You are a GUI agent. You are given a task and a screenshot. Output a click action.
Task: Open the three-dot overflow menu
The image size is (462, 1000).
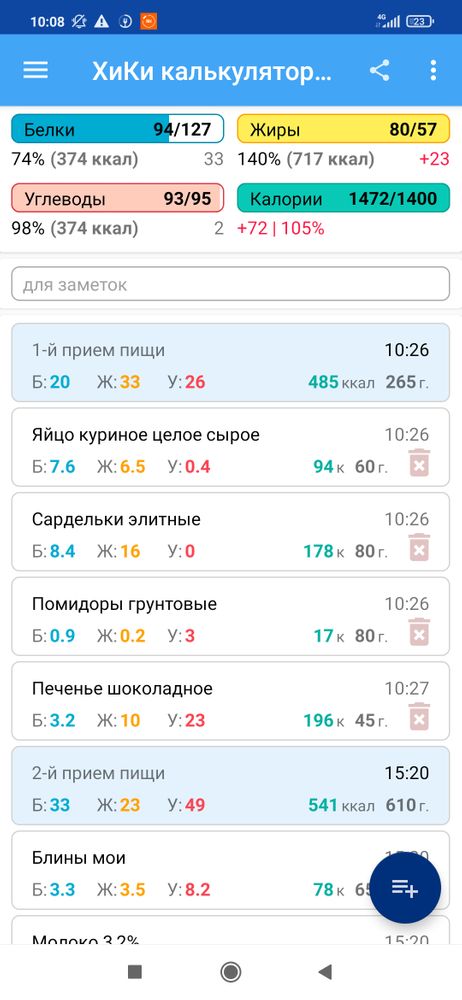coord(433,70)
